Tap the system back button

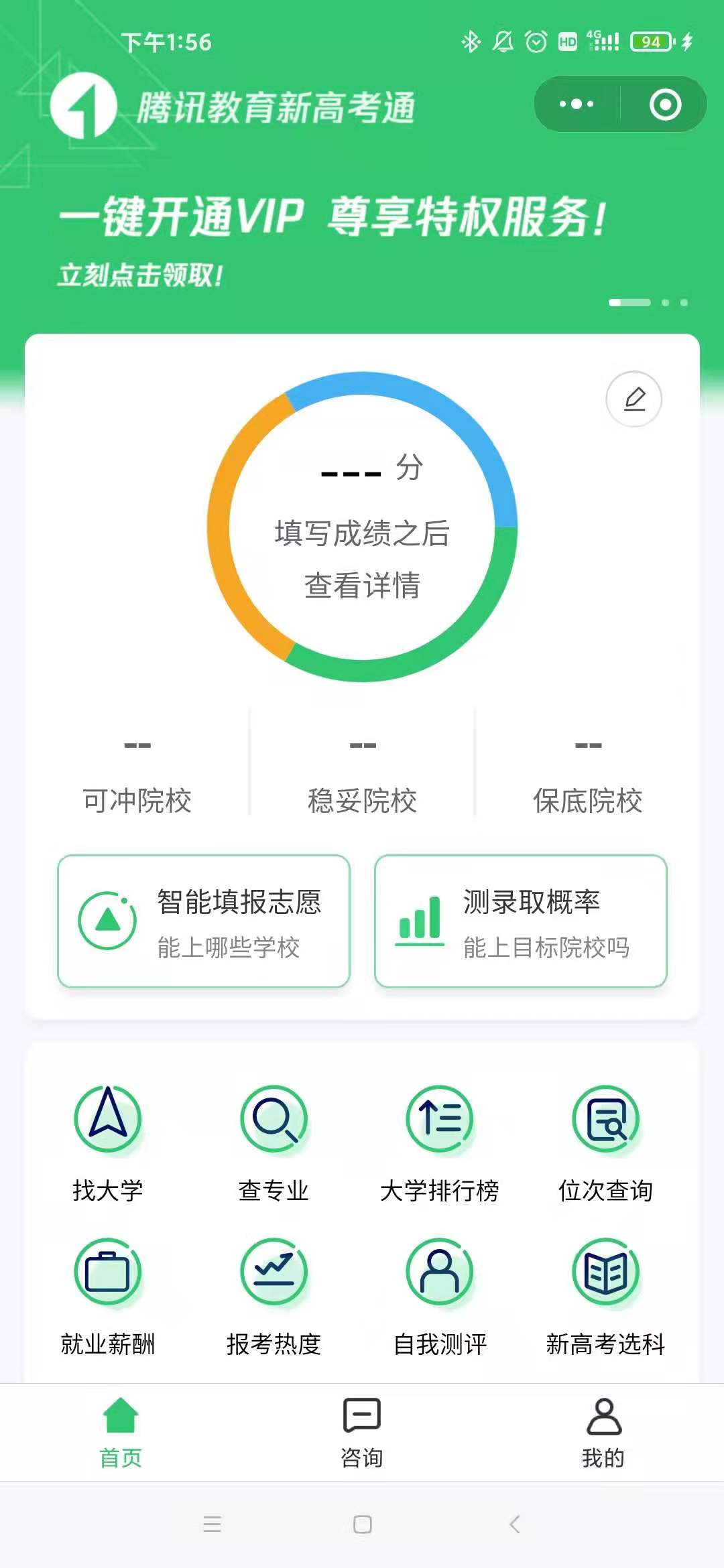coord(514,1524)
